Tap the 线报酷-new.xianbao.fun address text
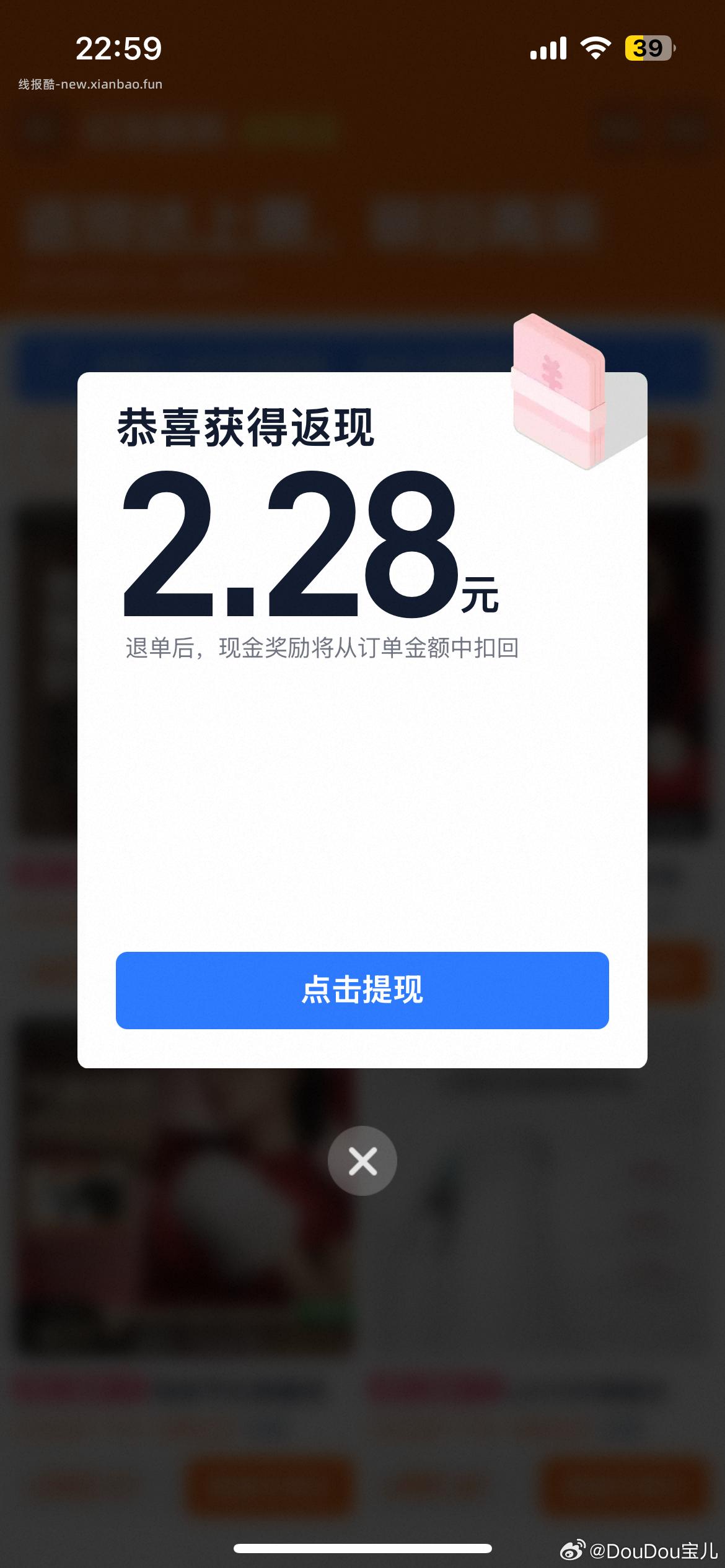This screenshot has height=1568, width=725. click(89, 84)
